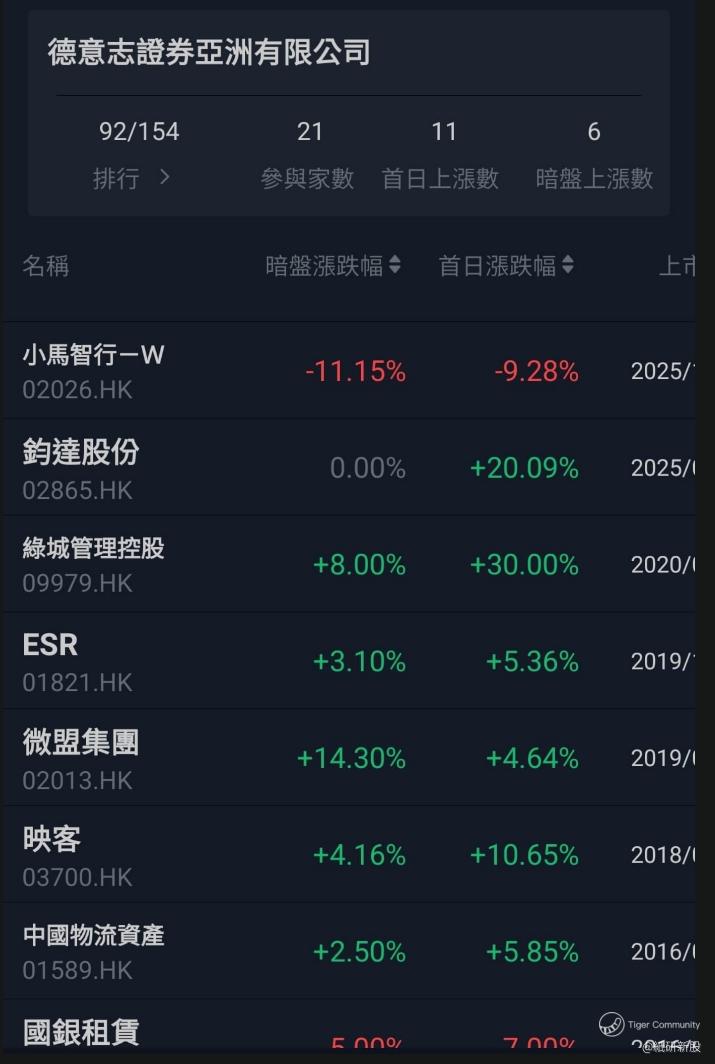View 綠城管理控股 stock details
This screenshot has width=715, height=1064.
[93, 564]
